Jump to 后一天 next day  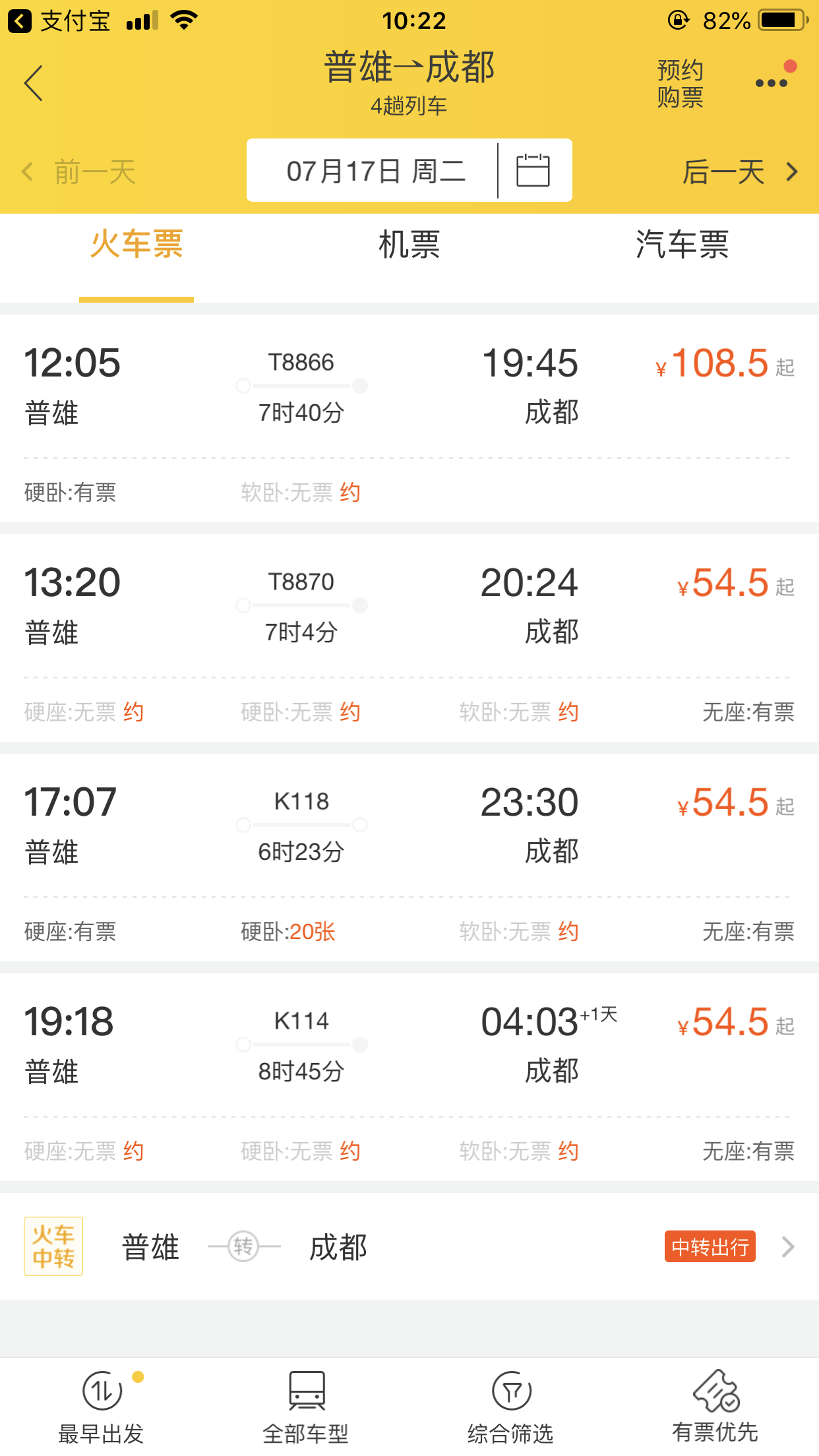click(x=740, y=172)
